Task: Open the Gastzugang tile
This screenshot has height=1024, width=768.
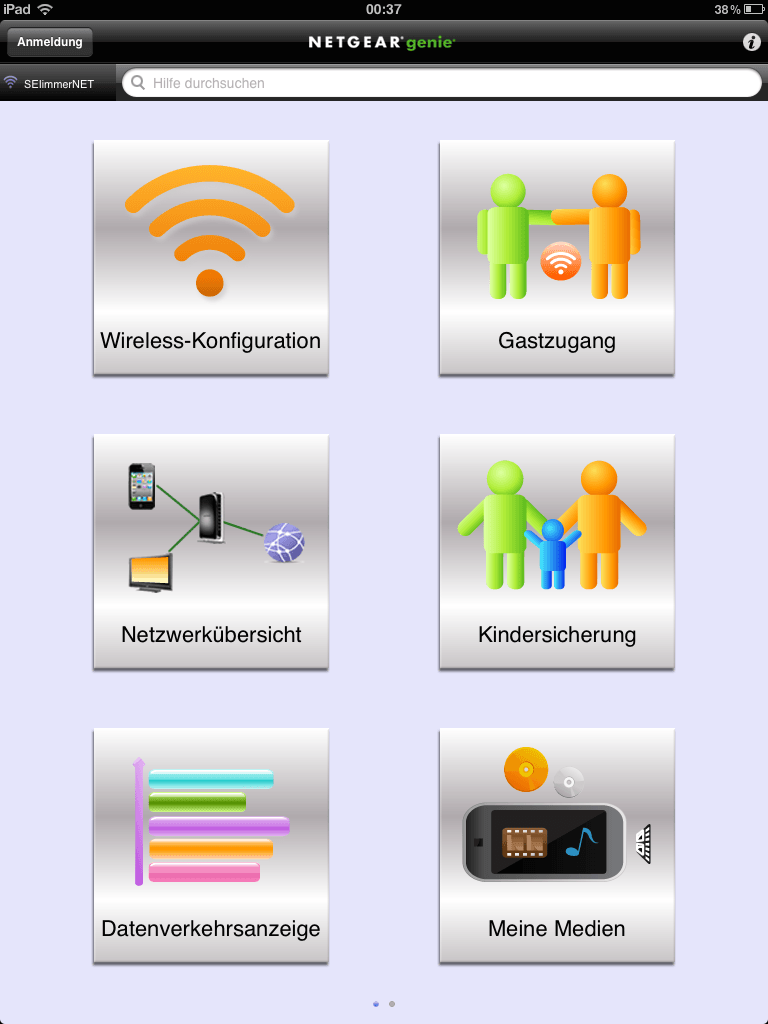Action: point(557,258)
